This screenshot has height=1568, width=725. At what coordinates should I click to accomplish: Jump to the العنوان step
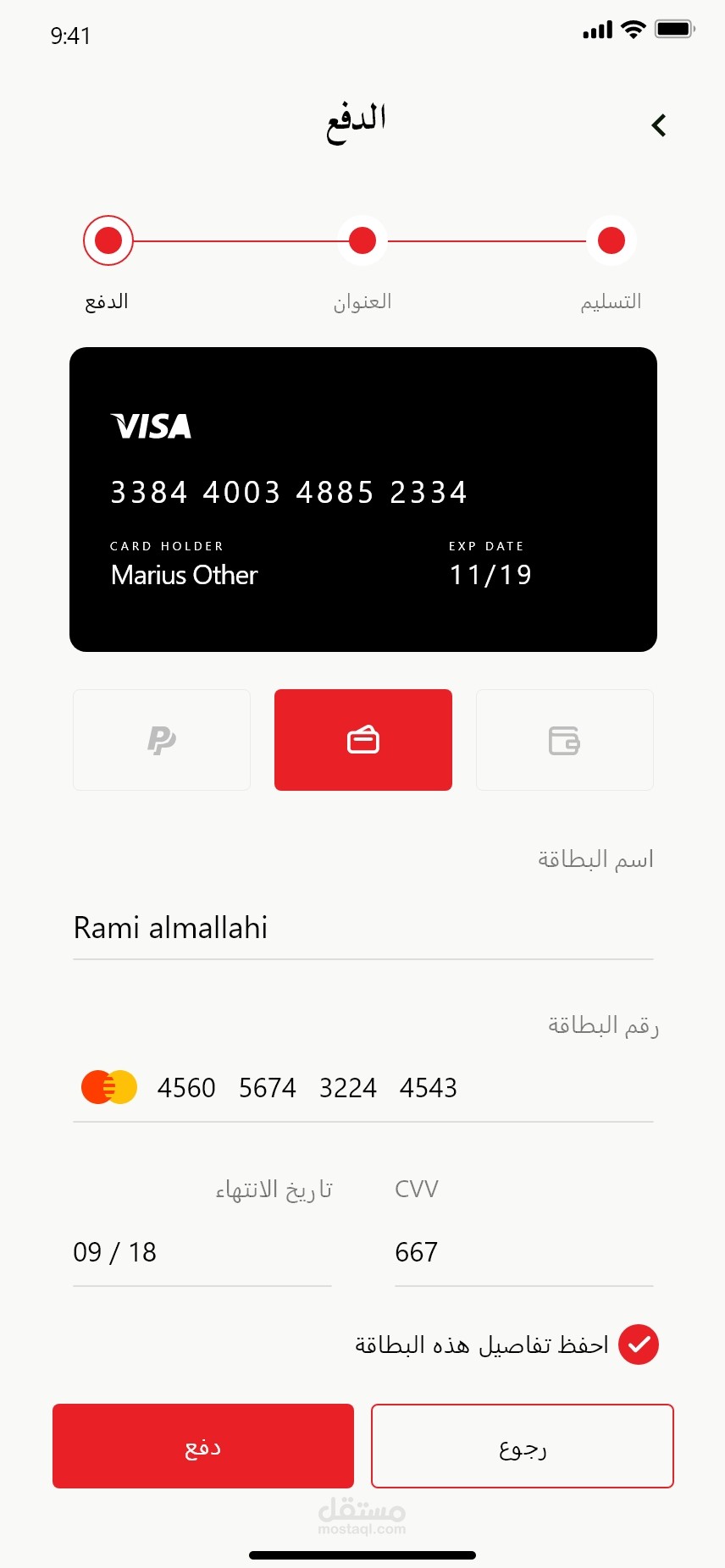point(362,241)
